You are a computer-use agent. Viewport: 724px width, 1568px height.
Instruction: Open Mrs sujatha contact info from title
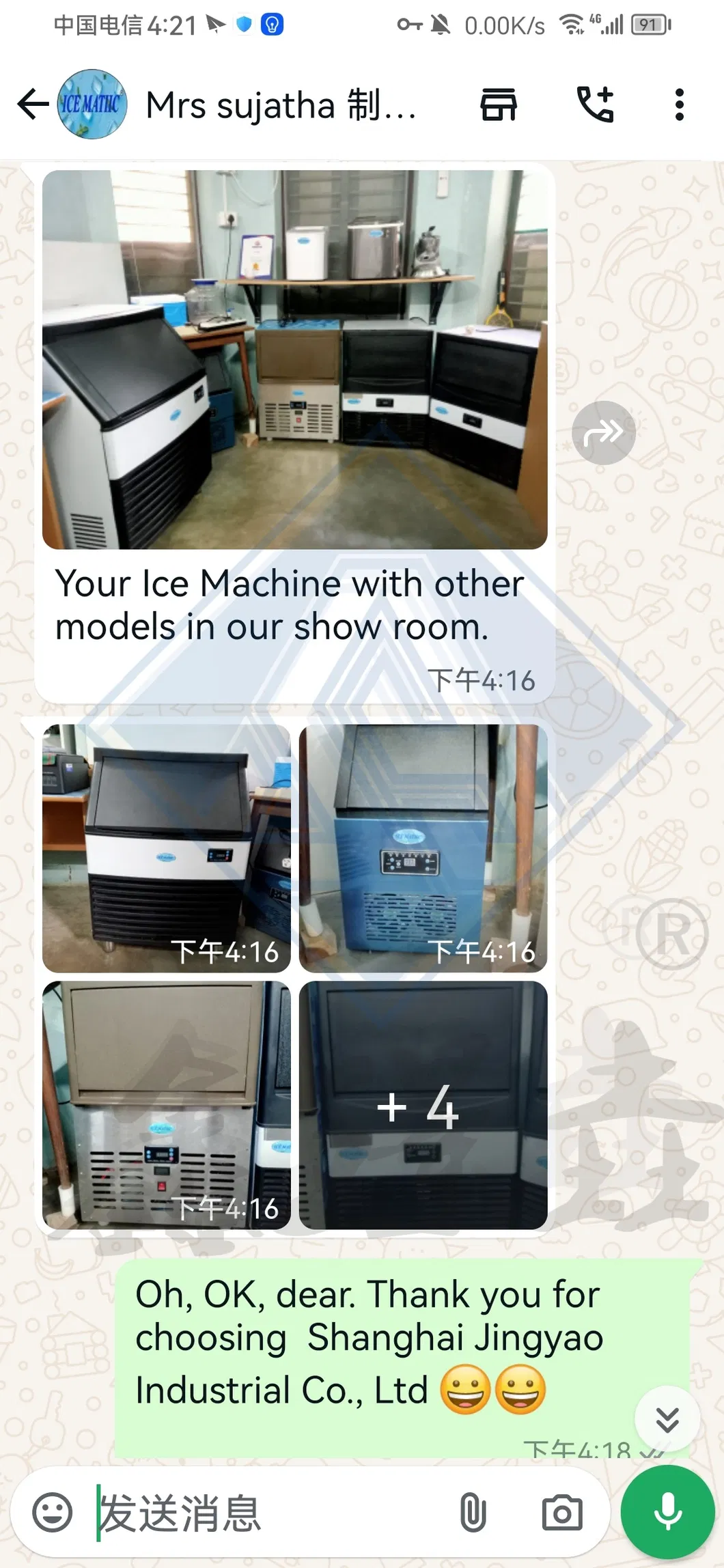pos(281,106)
